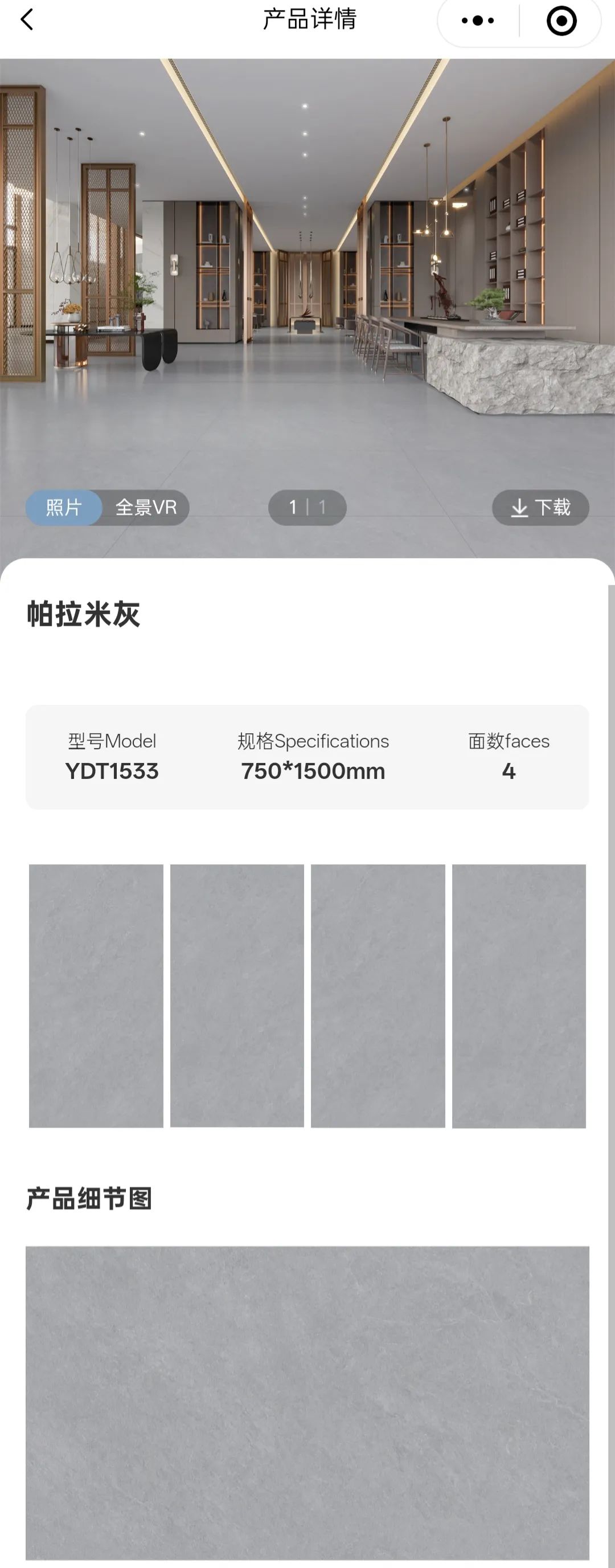Open the mini program more options menu
615x1568 pixels.
coord(478,21)
